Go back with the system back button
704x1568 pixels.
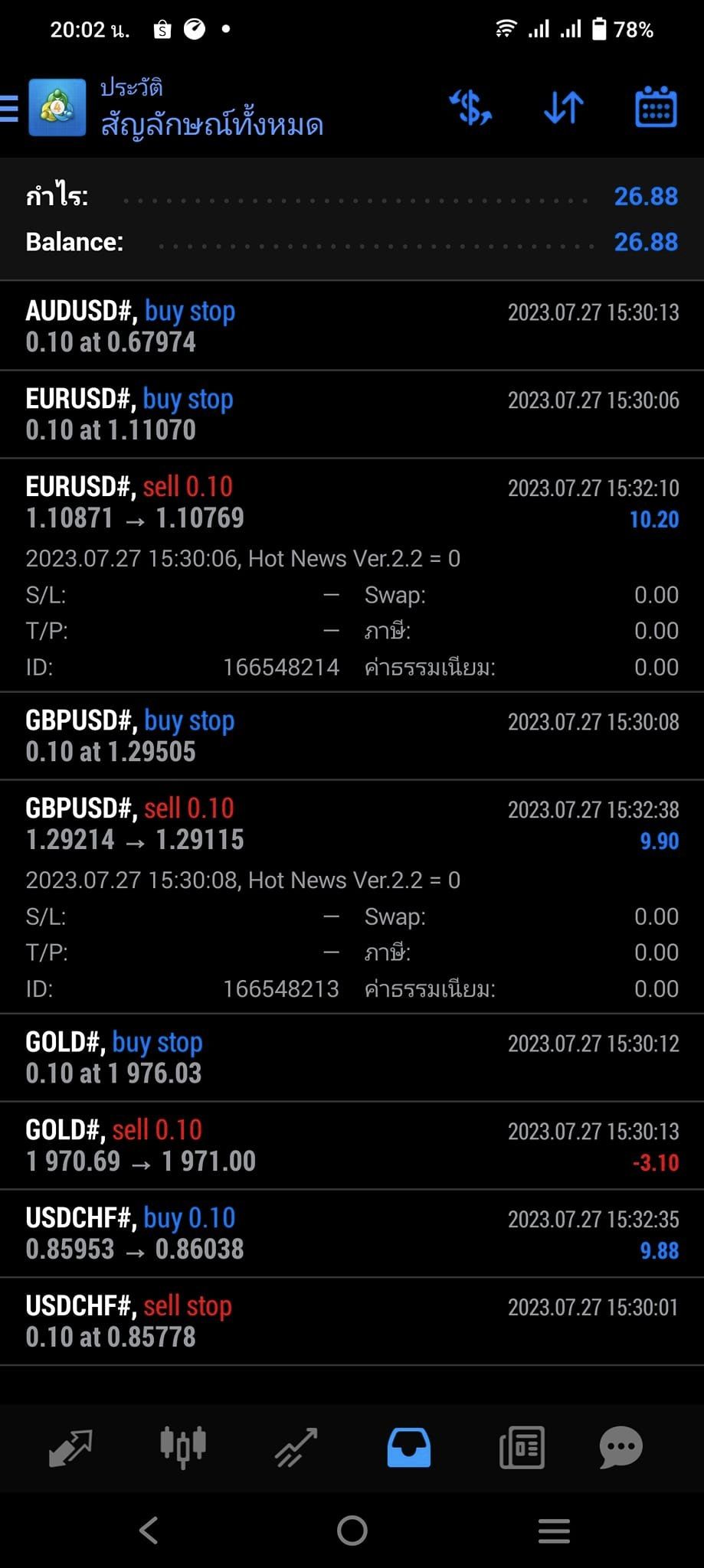point(149,1530)
